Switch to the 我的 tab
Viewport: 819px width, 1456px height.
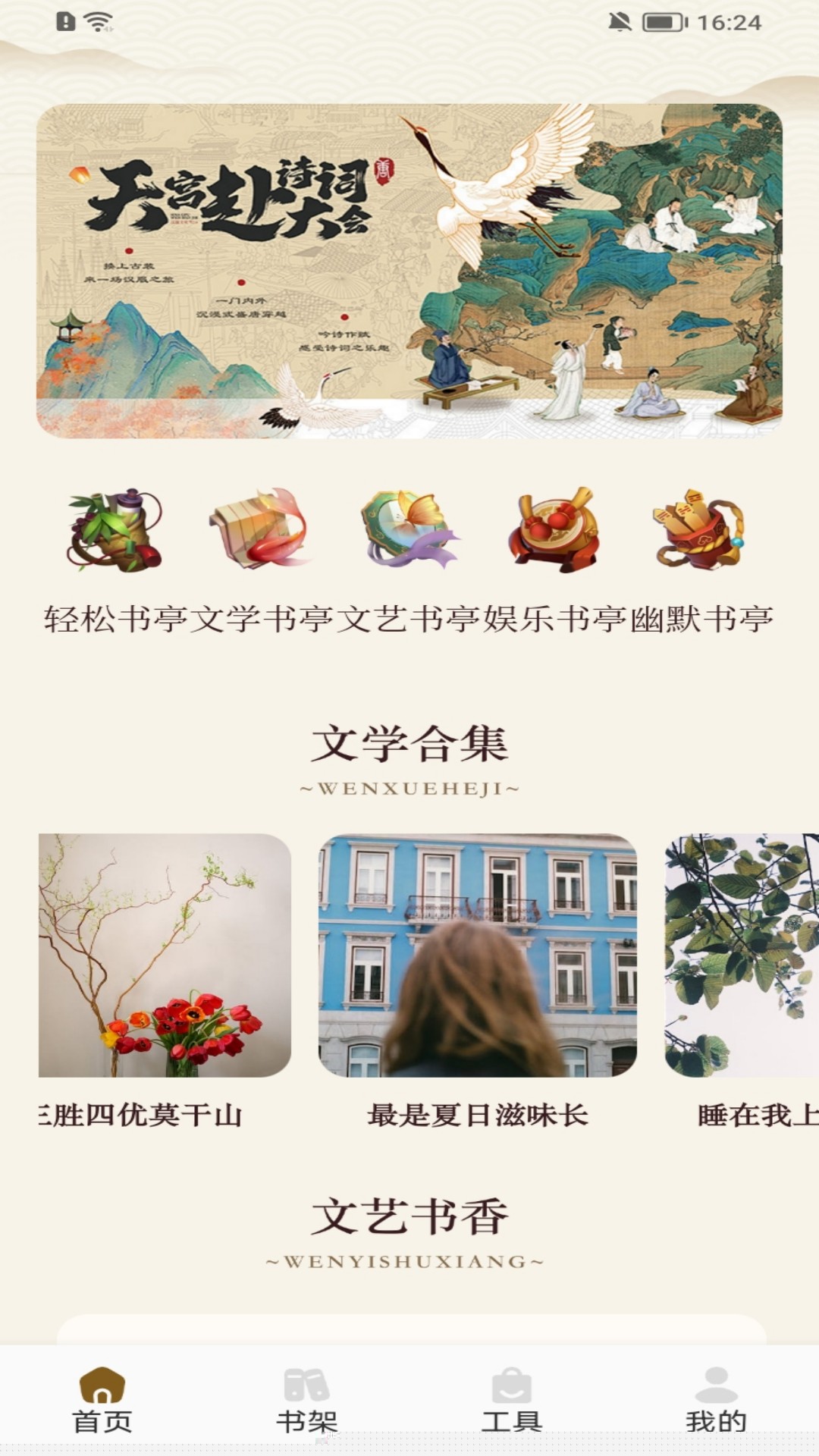pos(717,1400)
